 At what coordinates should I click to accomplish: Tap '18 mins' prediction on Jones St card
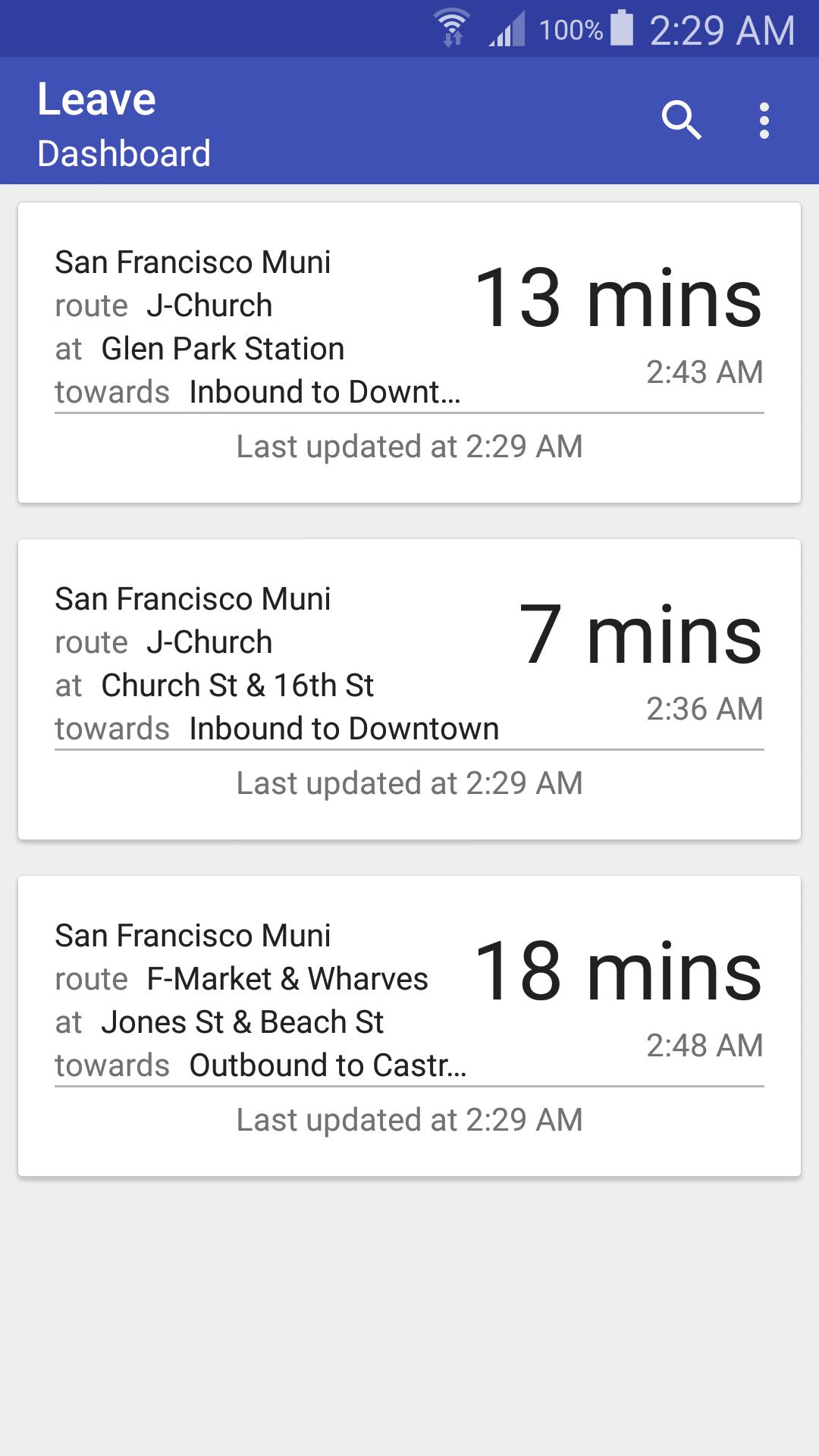click(x=620, y=973)
